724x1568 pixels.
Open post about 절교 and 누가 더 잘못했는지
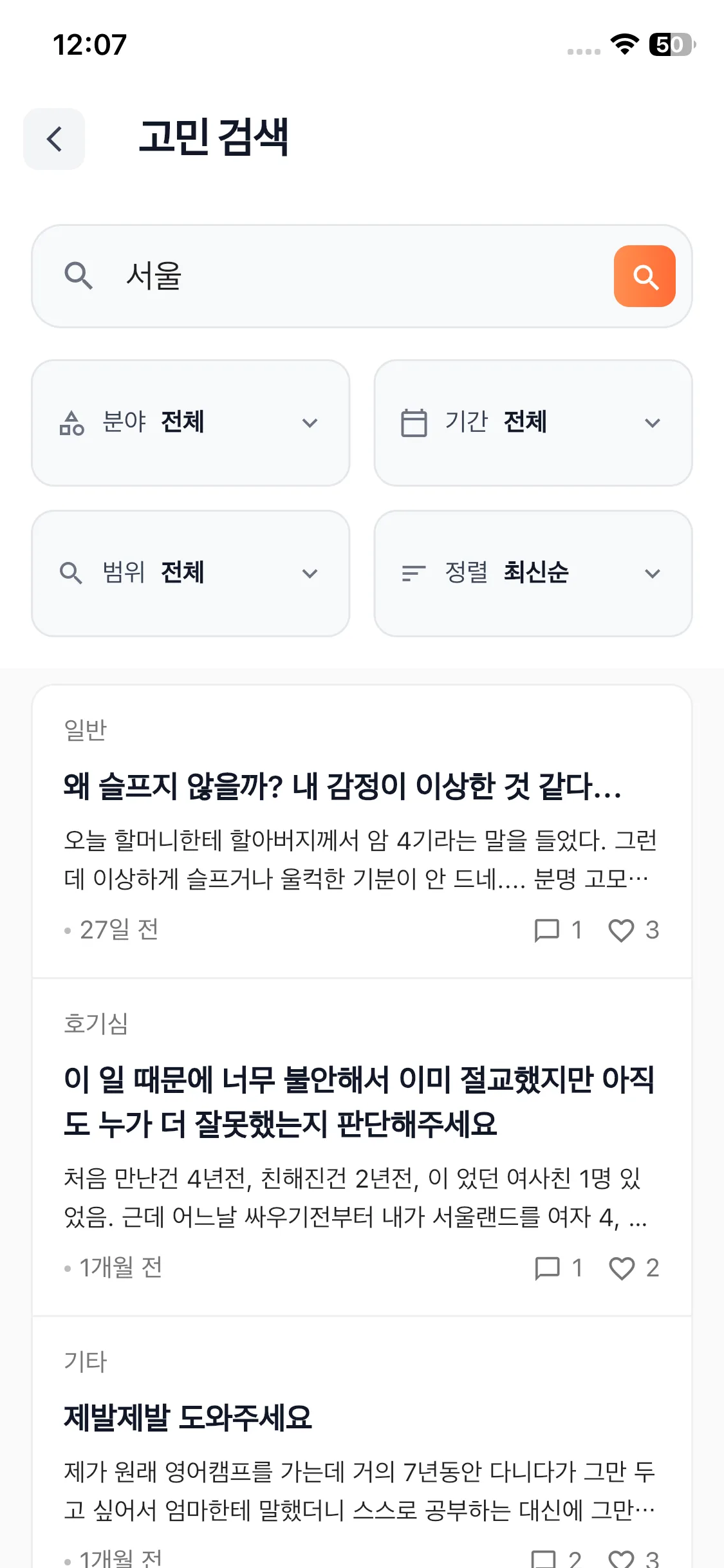pyautogui.click(x=358, y=1102)
